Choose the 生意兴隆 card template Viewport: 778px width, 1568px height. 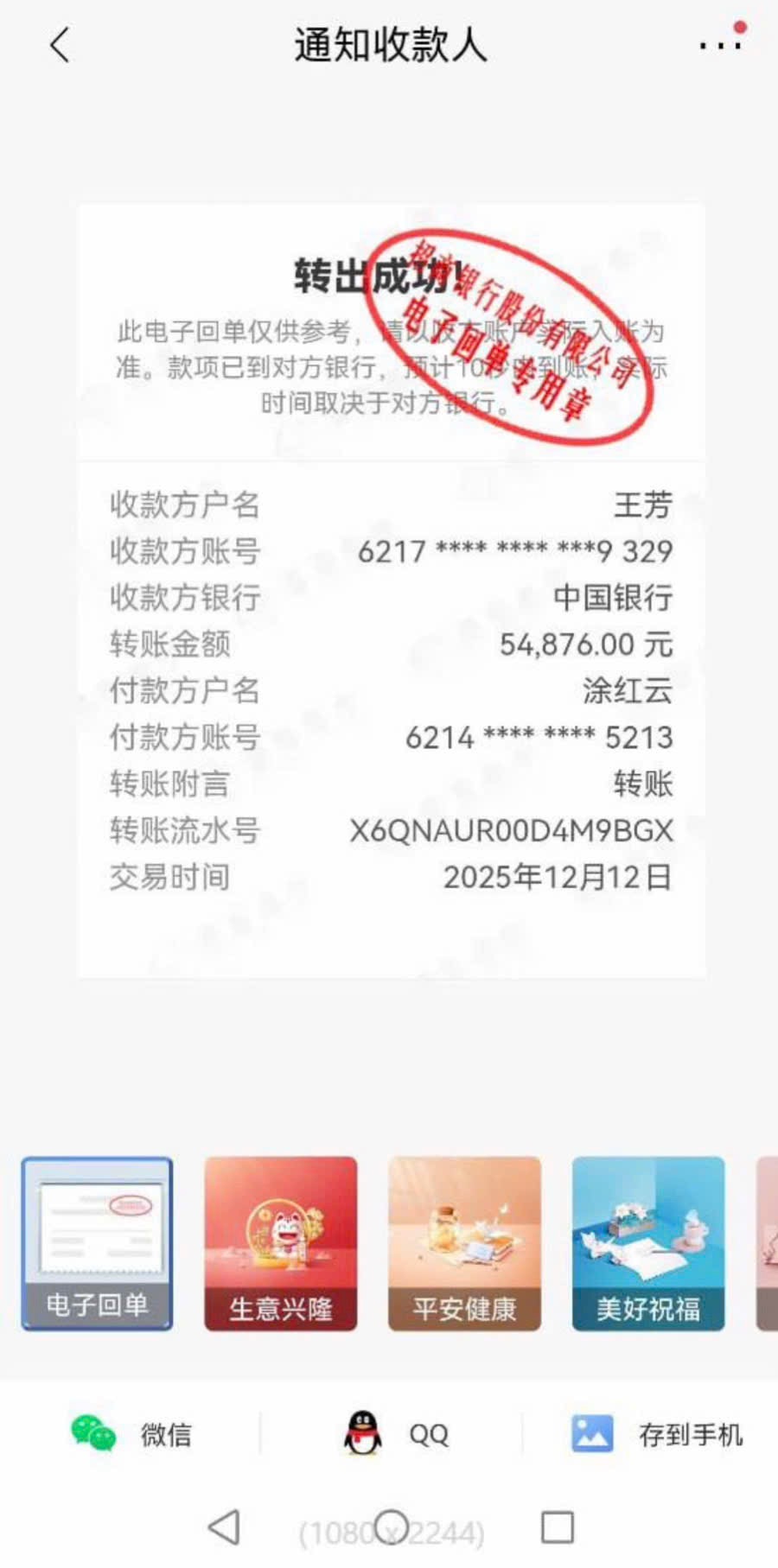point(280,1243)
